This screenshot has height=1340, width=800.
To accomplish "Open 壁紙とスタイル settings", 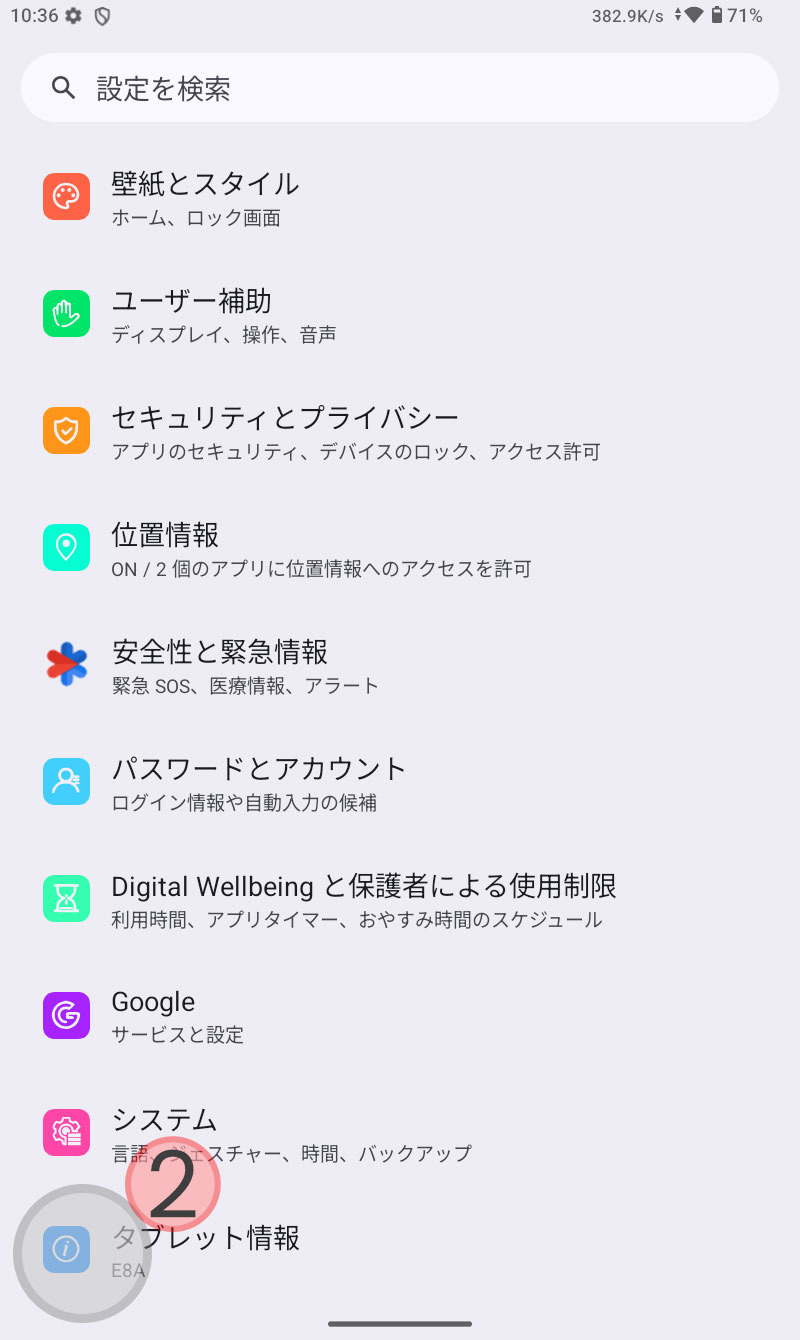I will (400, 197).
